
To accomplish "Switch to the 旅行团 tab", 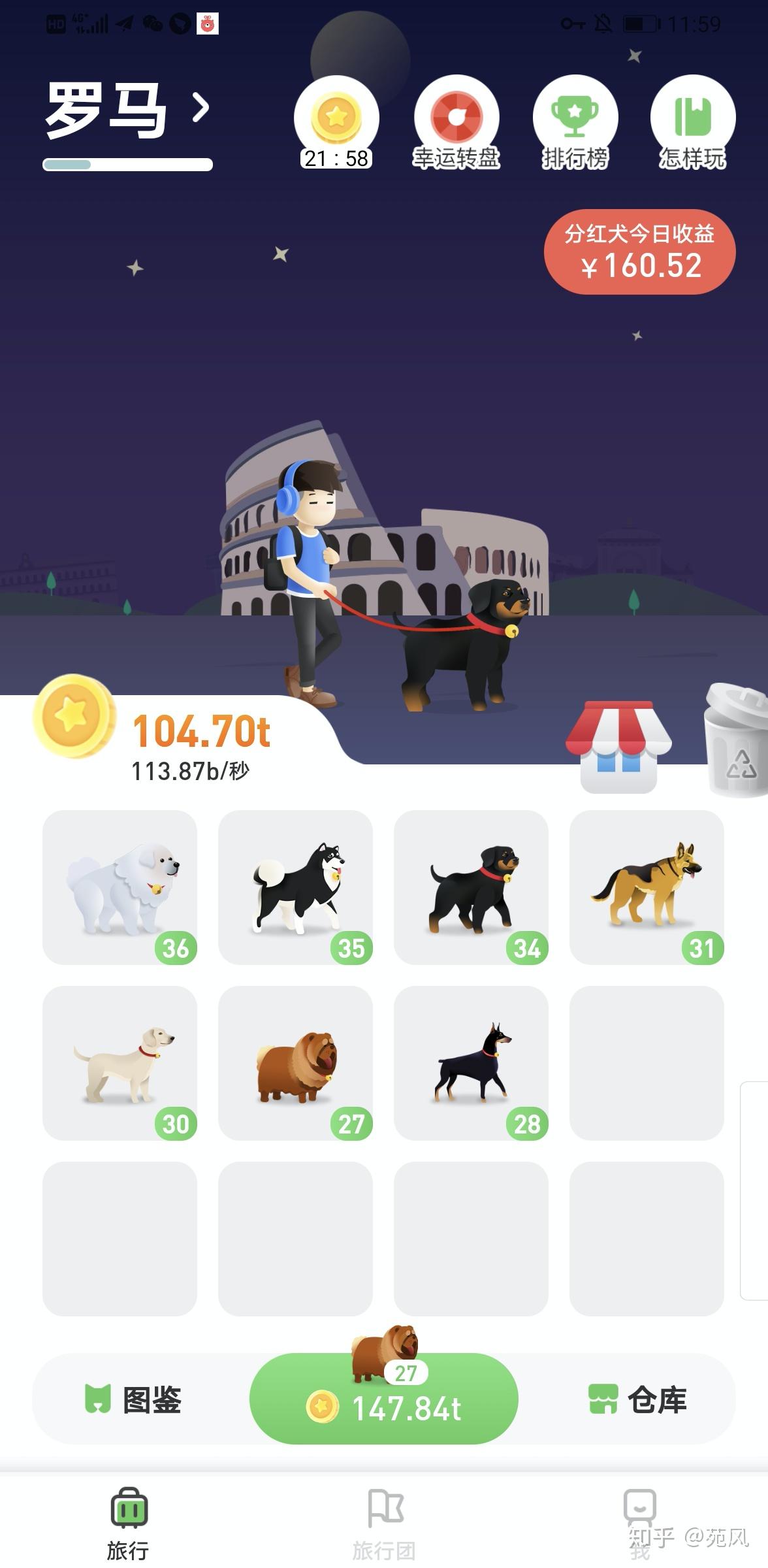I will pyautogui.click(x=384, y=1524).
